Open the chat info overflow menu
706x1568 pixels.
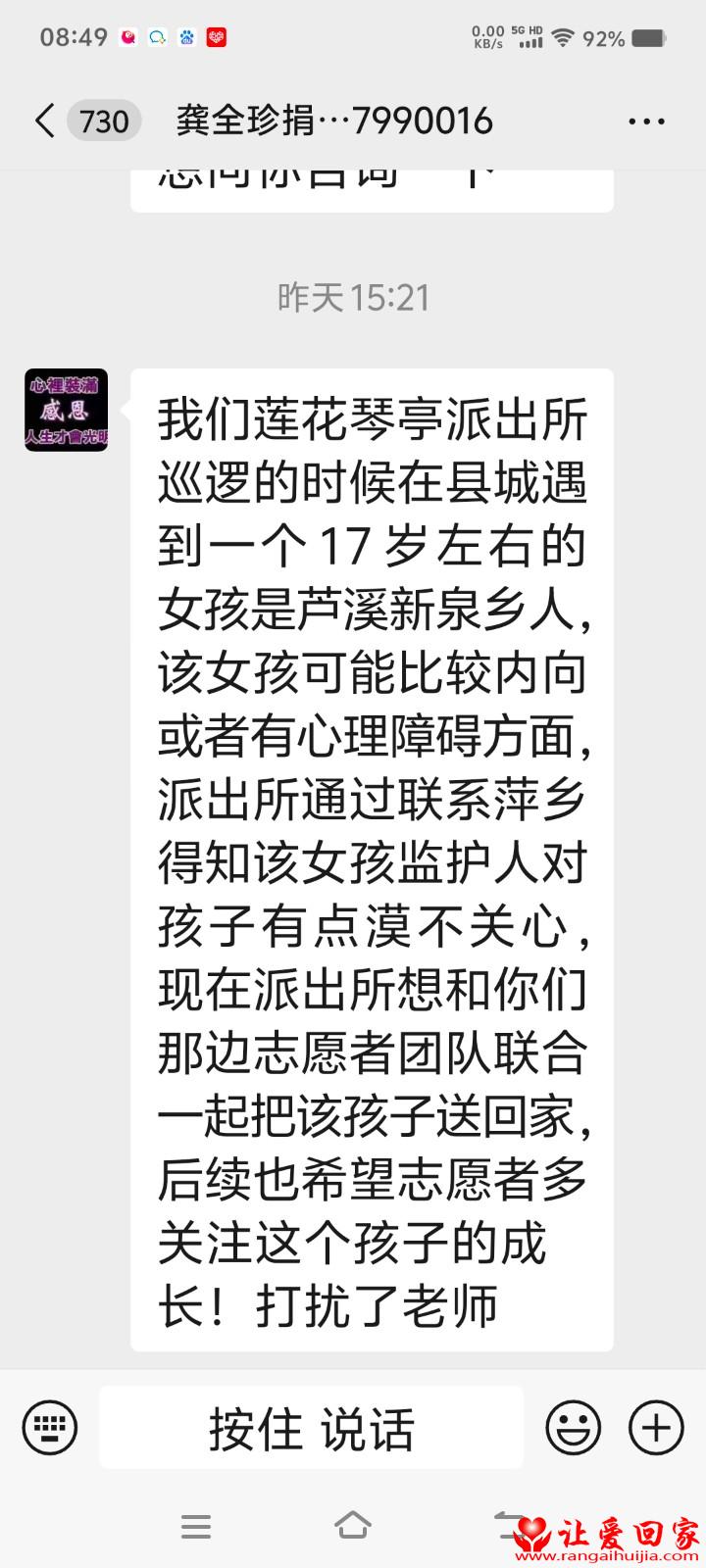point(645,122)
